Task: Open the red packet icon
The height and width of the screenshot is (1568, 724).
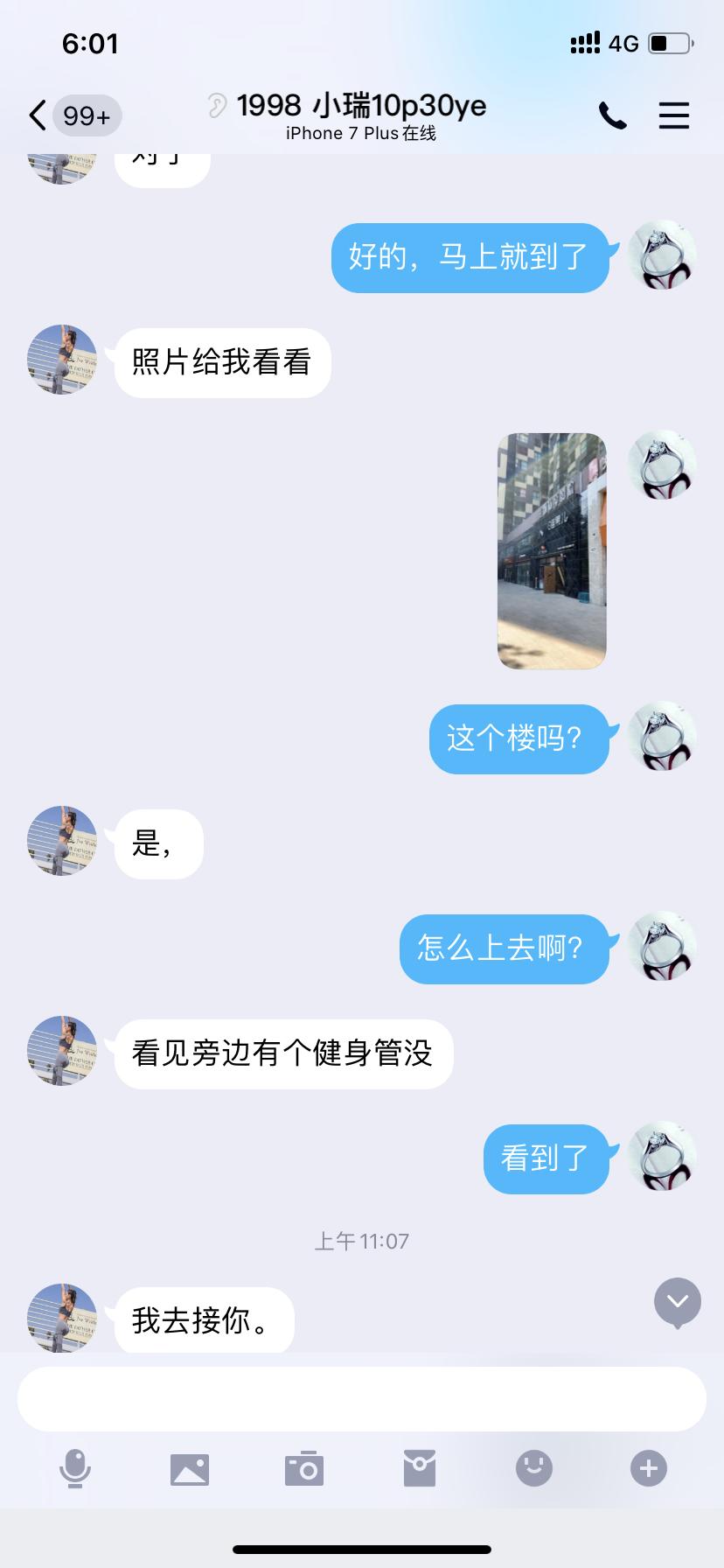Action: coord(420,1468)
